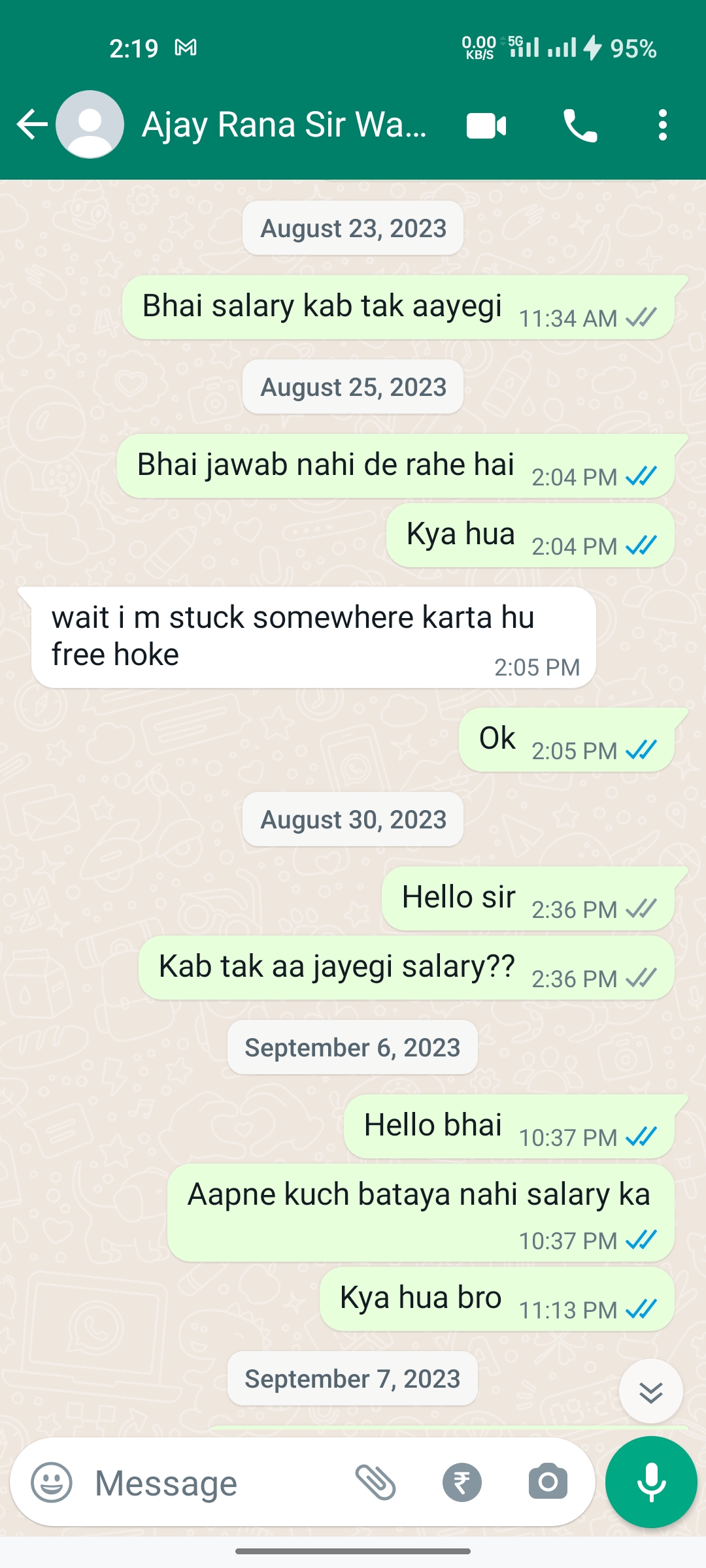
Task: Start a voice call with Ajay Rana
Action: pyautogui.click(x=580, y=125)
